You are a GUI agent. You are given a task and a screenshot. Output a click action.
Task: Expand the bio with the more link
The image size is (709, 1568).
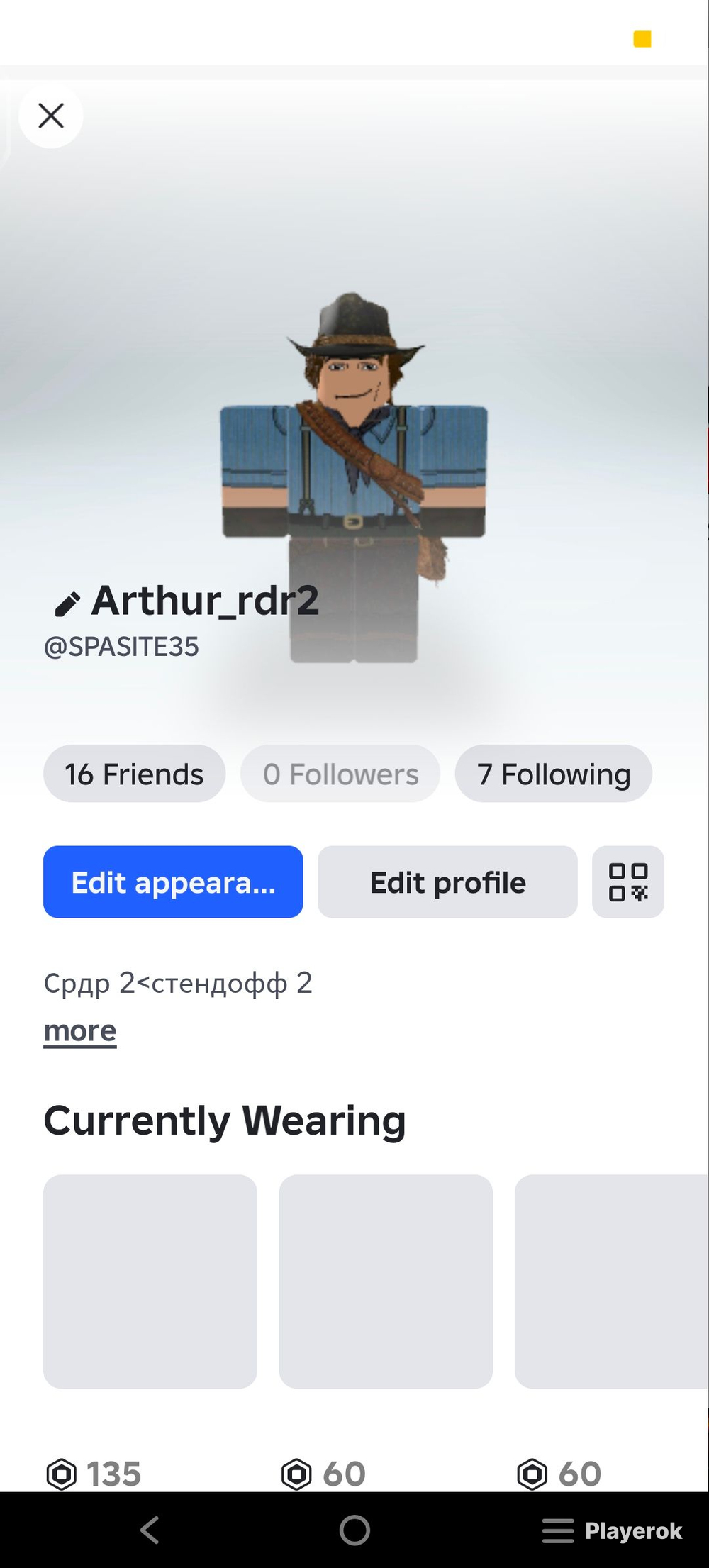[x=80, y=1030]
